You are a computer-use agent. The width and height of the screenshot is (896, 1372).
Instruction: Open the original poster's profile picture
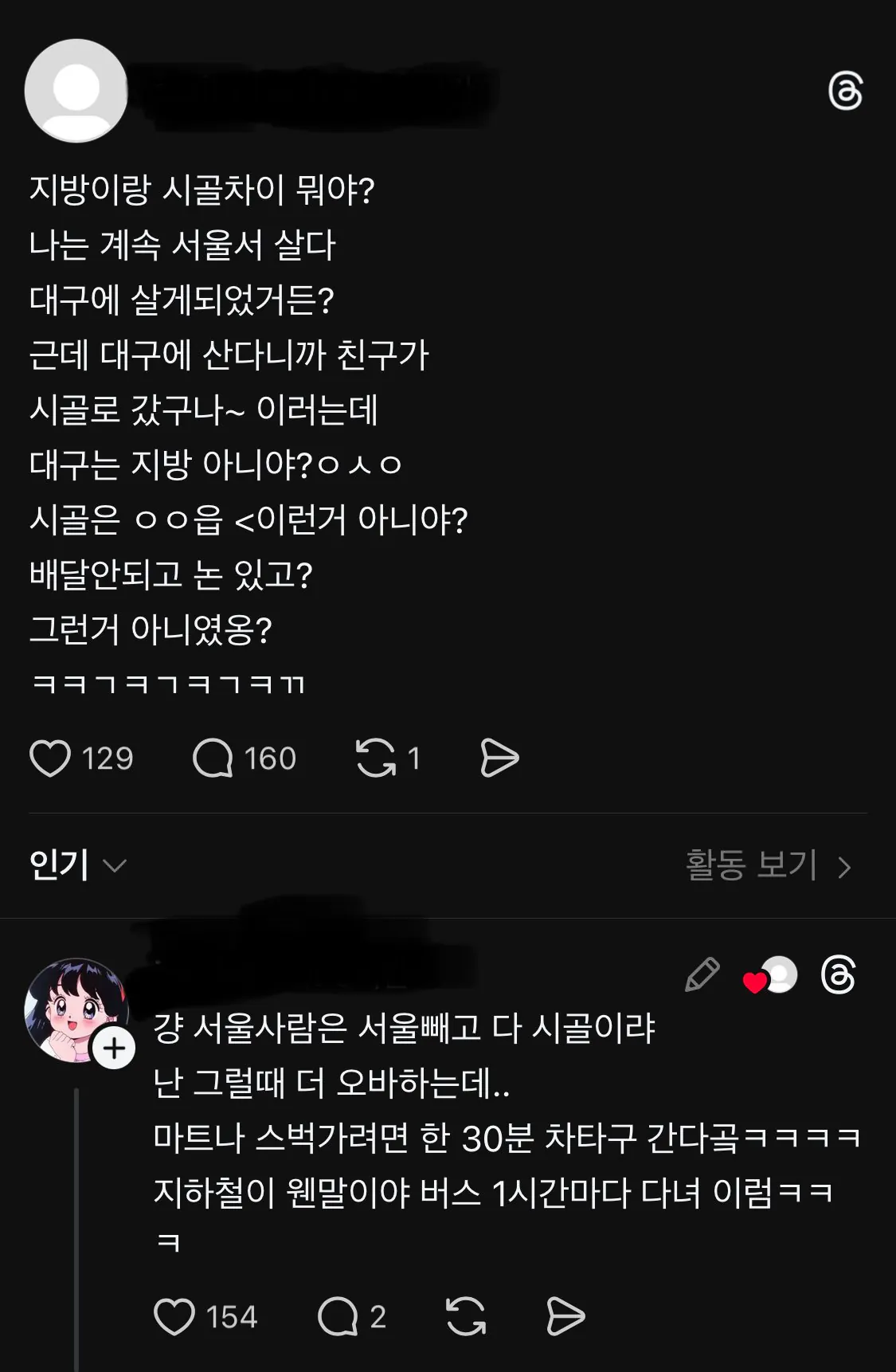tap(76, 91)
